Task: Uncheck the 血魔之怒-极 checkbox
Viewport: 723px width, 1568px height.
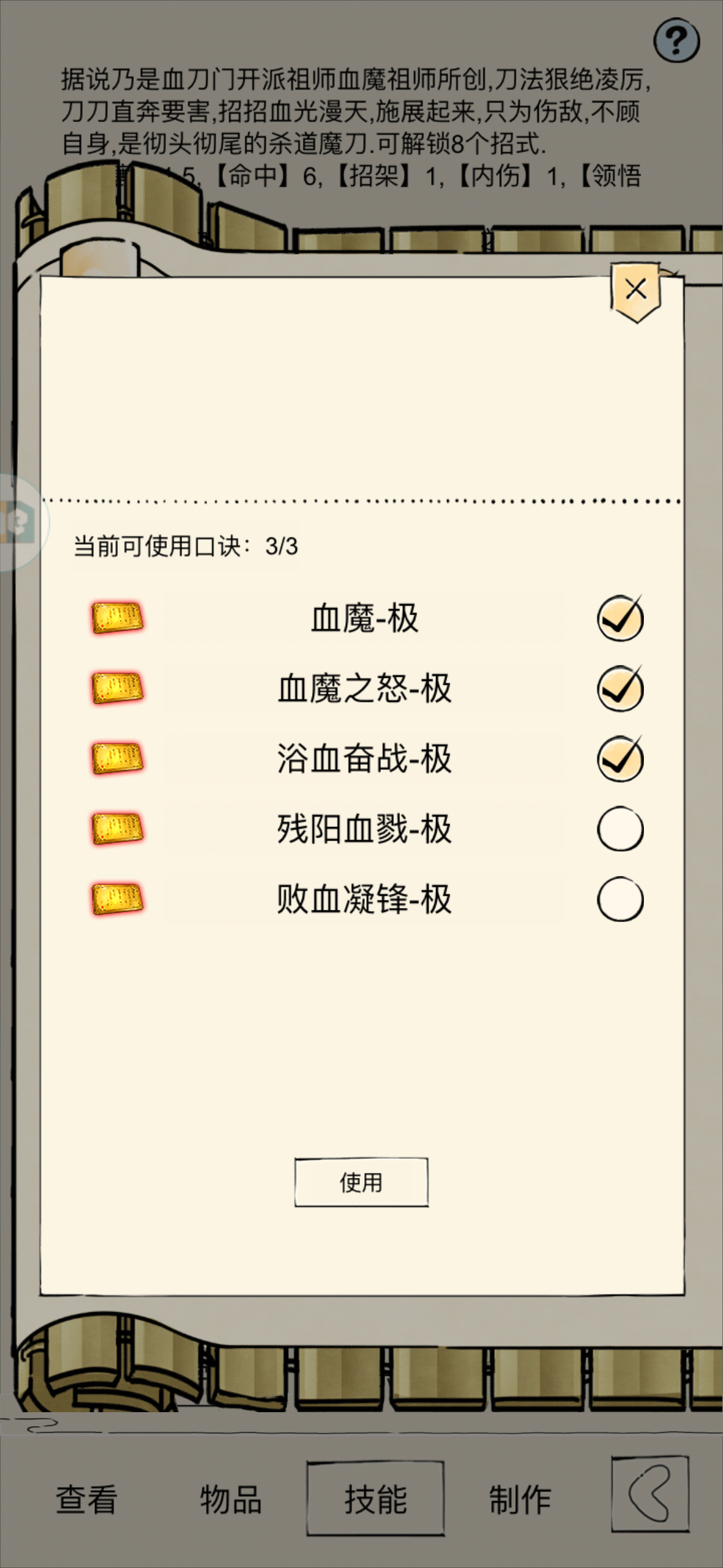Action: coord(620,689)
